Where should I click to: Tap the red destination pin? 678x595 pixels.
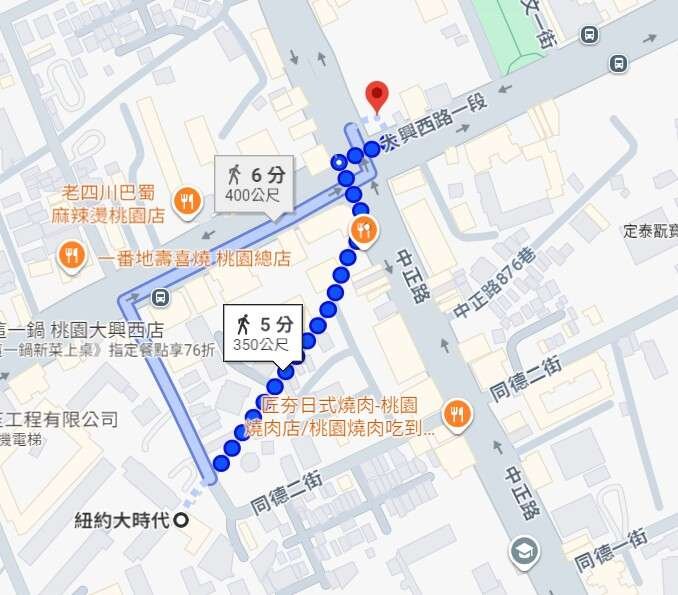377,97
